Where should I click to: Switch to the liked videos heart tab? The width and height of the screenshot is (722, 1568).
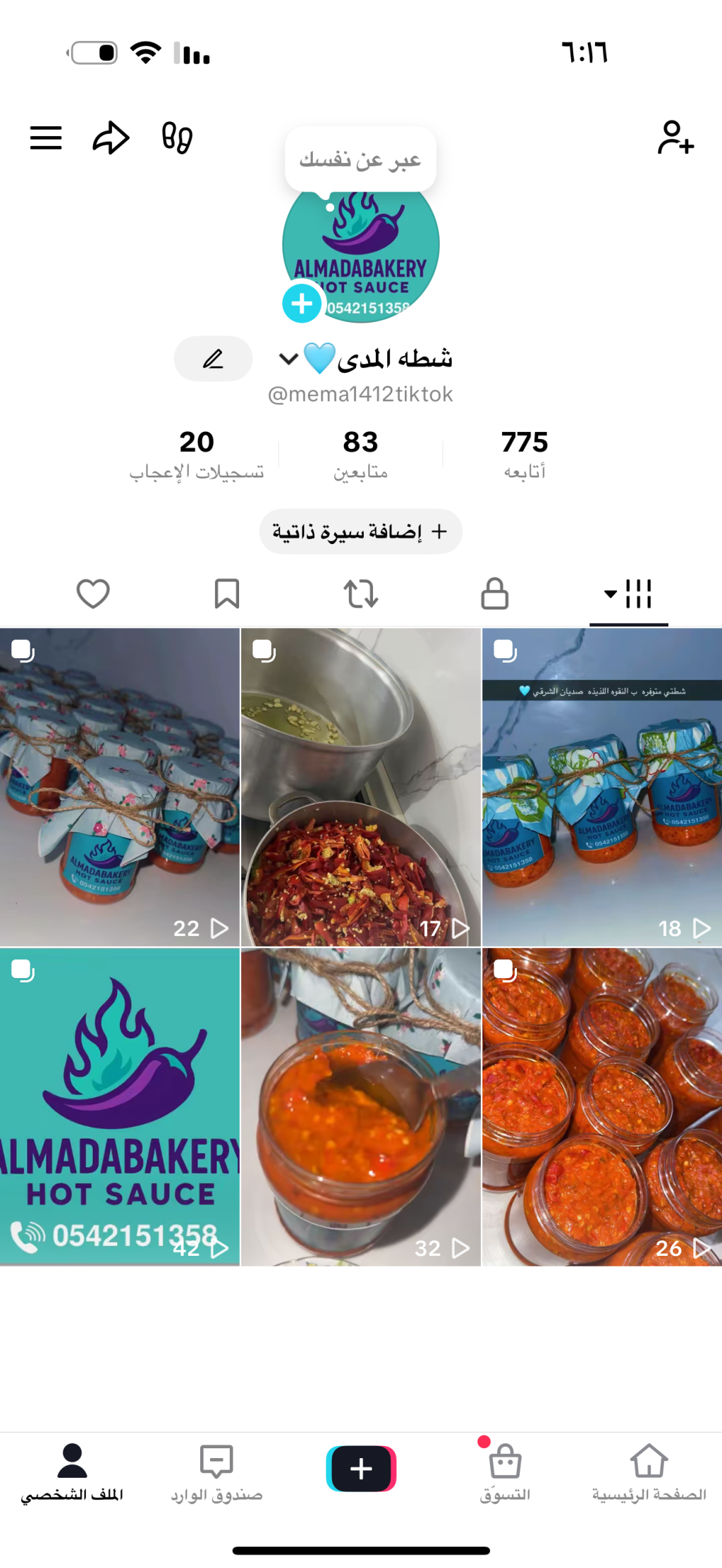pos(93,593)
